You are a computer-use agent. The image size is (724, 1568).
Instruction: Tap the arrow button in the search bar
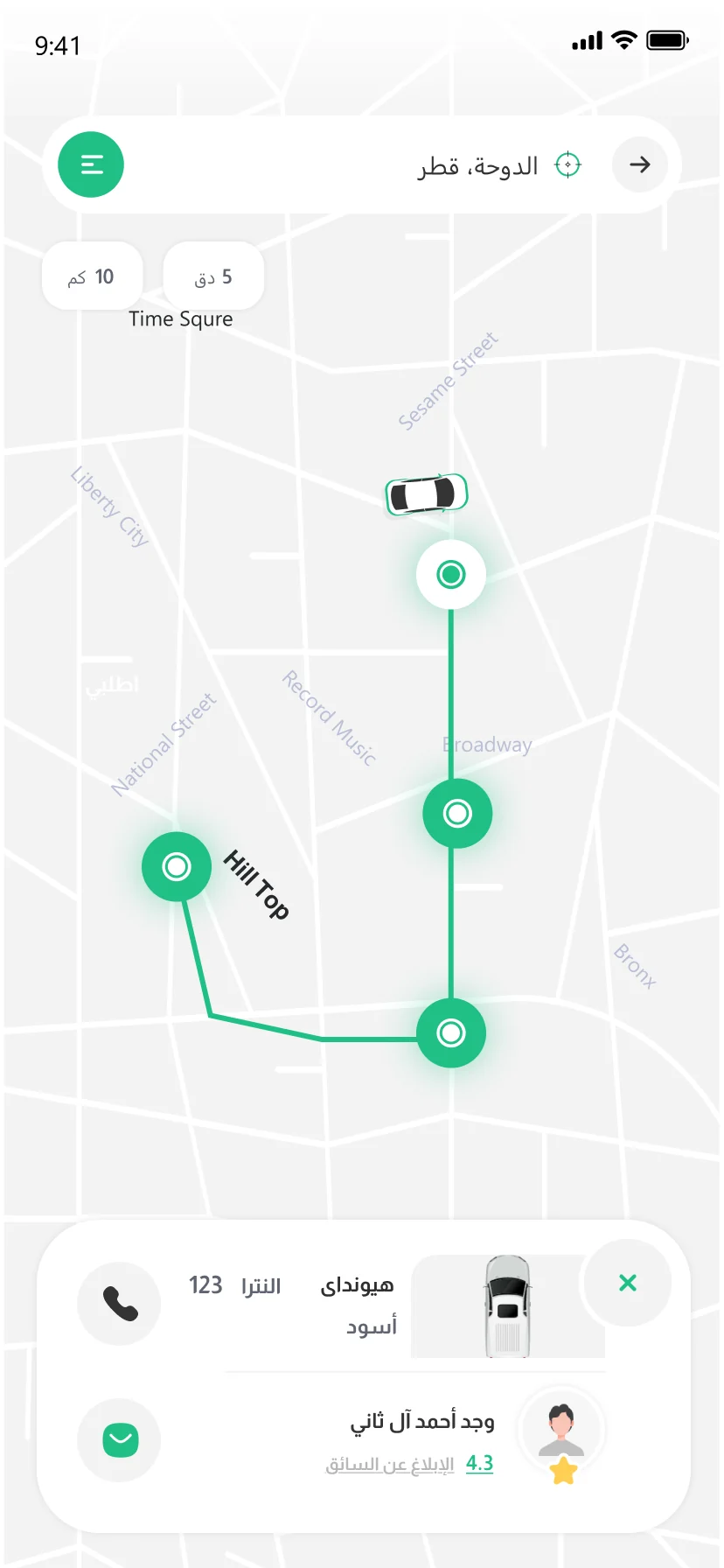coord(640,164)
